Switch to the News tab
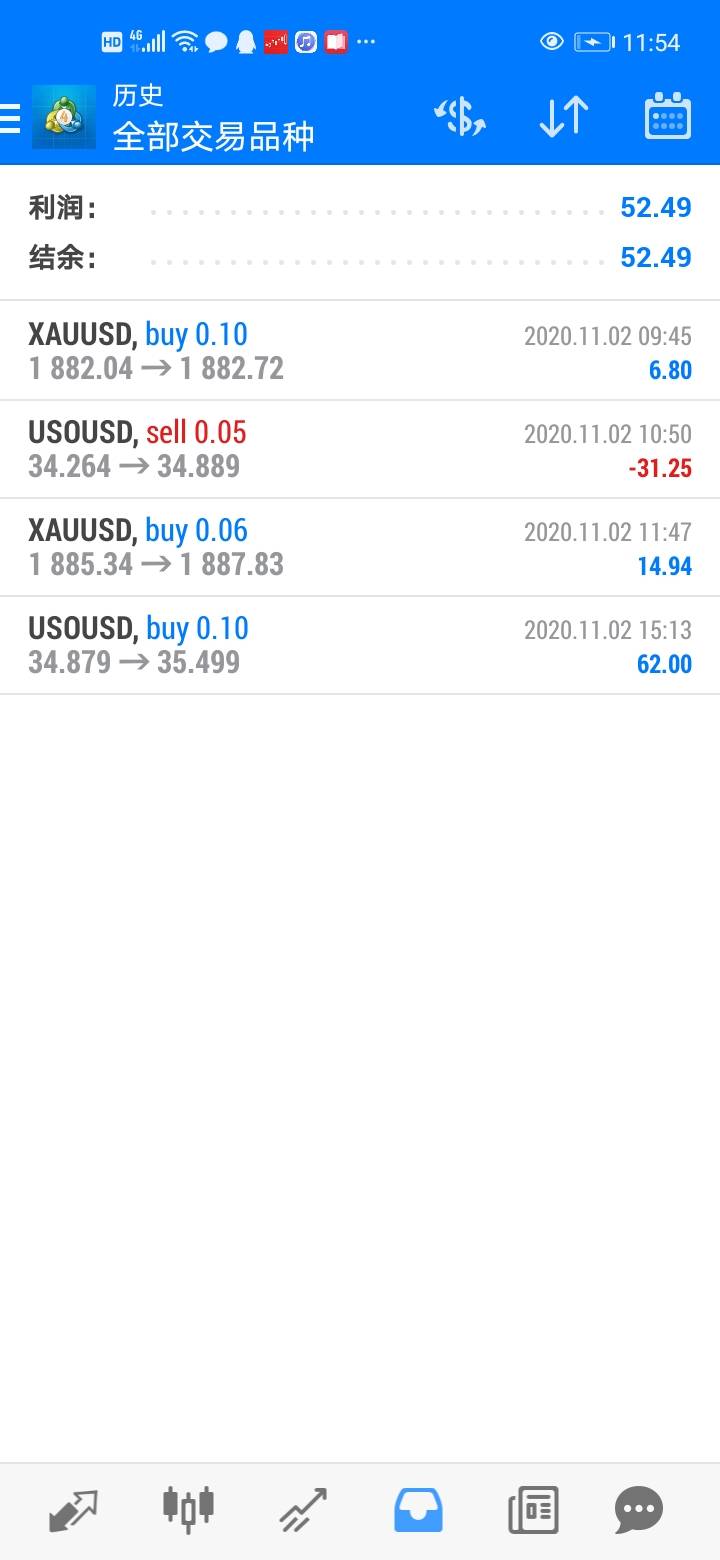The height and width of the screenshot is (1560, 720). pos(532,1510)
